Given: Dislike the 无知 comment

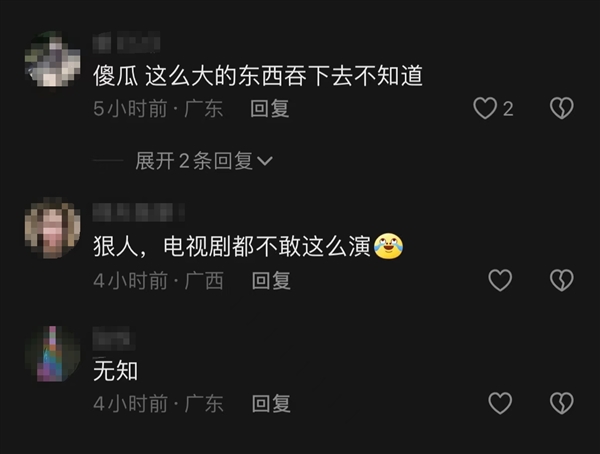Looking at the screenshot, I should click(562, 403).
